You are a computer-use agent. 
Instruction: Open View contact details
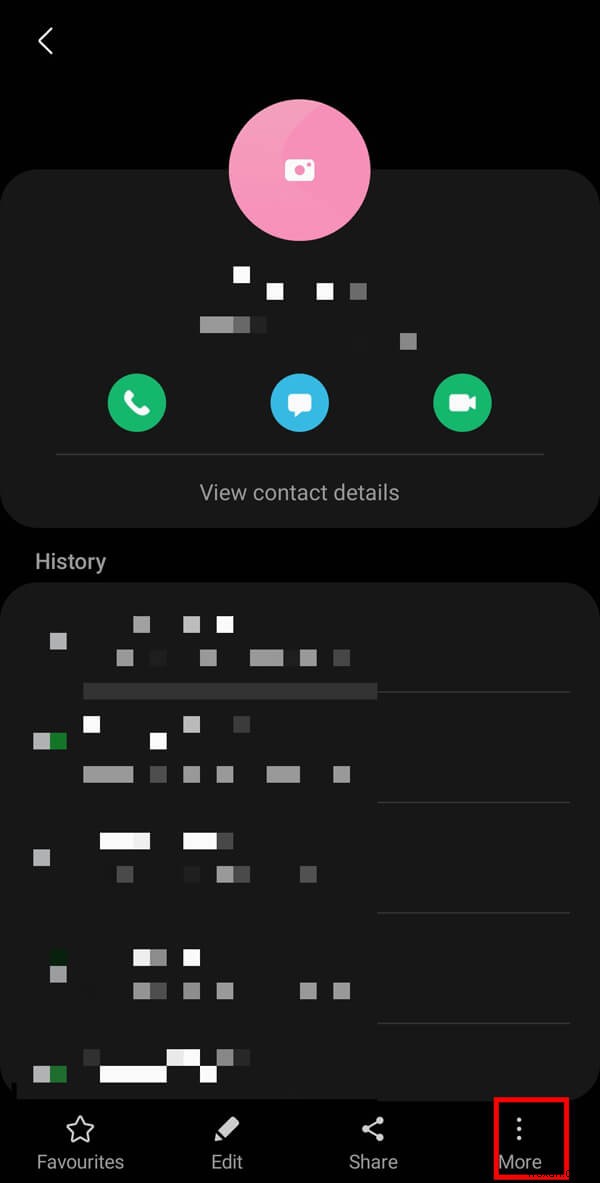(x=299, y=492)
